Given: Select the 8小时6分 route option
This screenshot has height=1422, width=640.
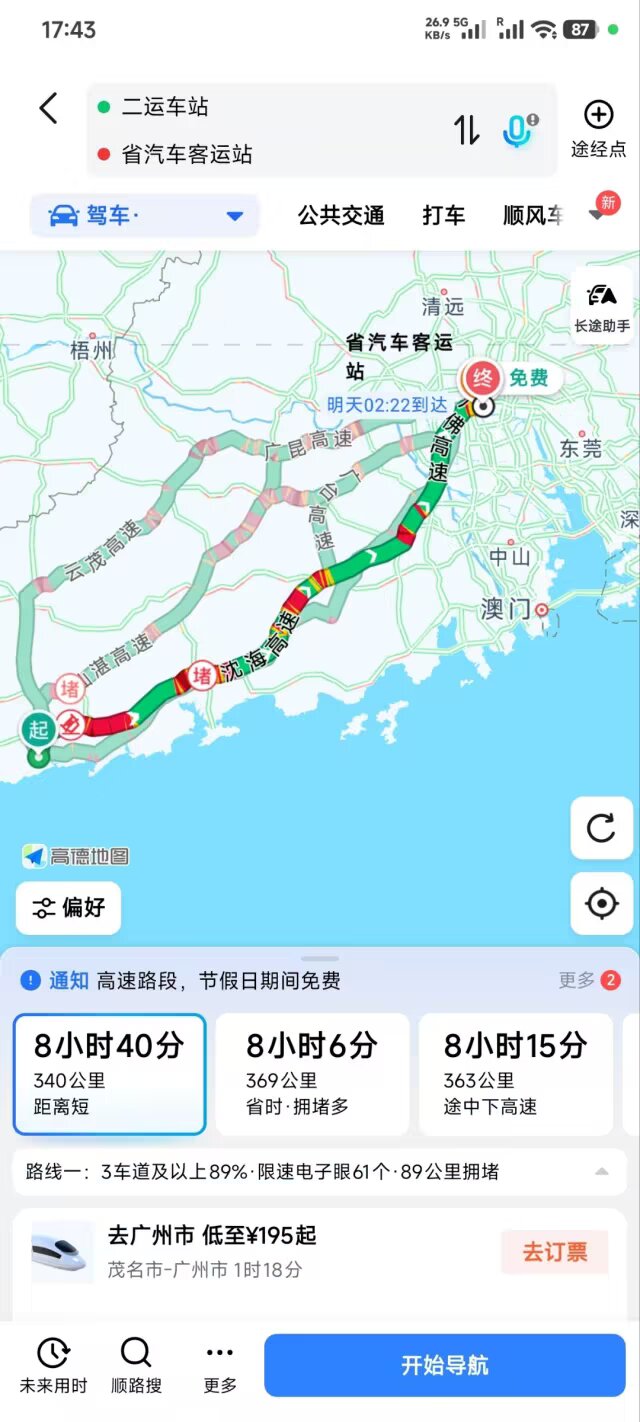Looking at the screenshot, I should pyautogui.click(x=312, y=1074).
